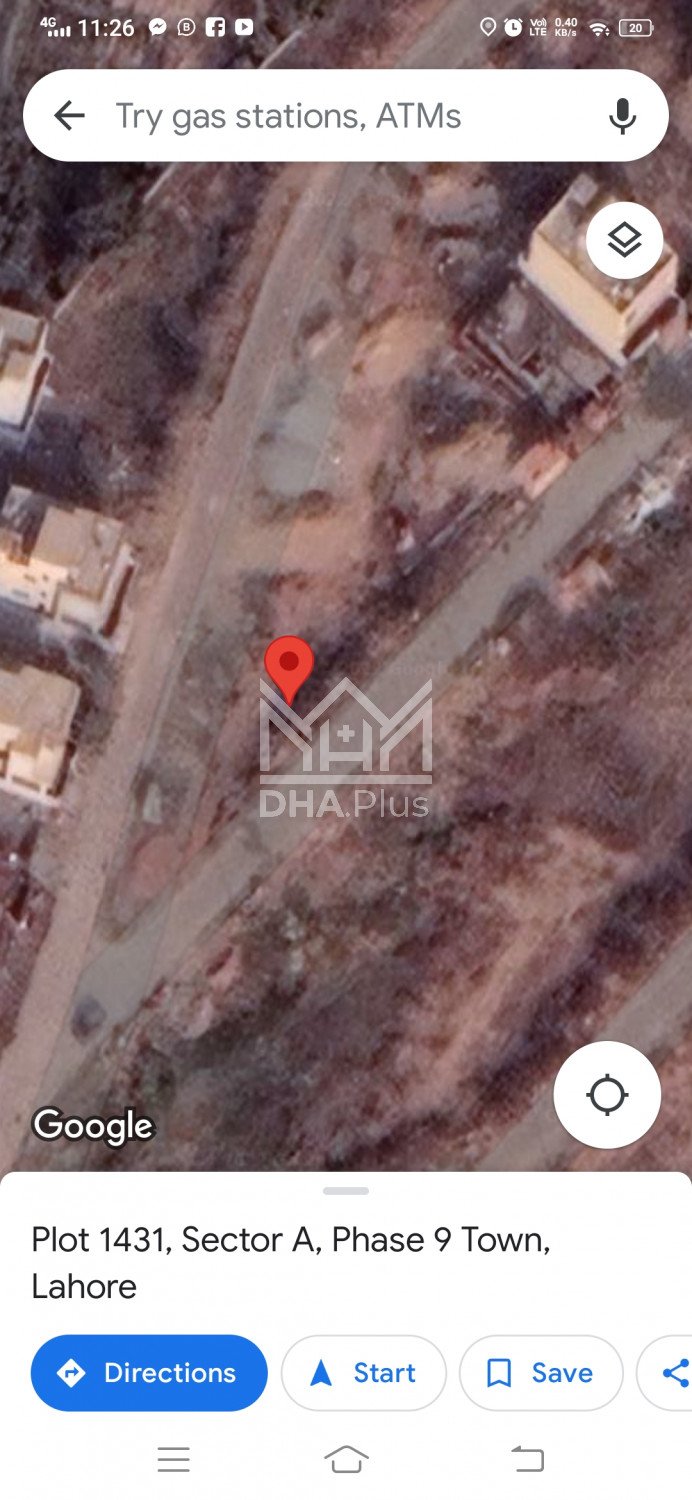This screenshot has width=692, height=1500.
Task: Expand the place info sheet handle
Action: coord(346,1191)
